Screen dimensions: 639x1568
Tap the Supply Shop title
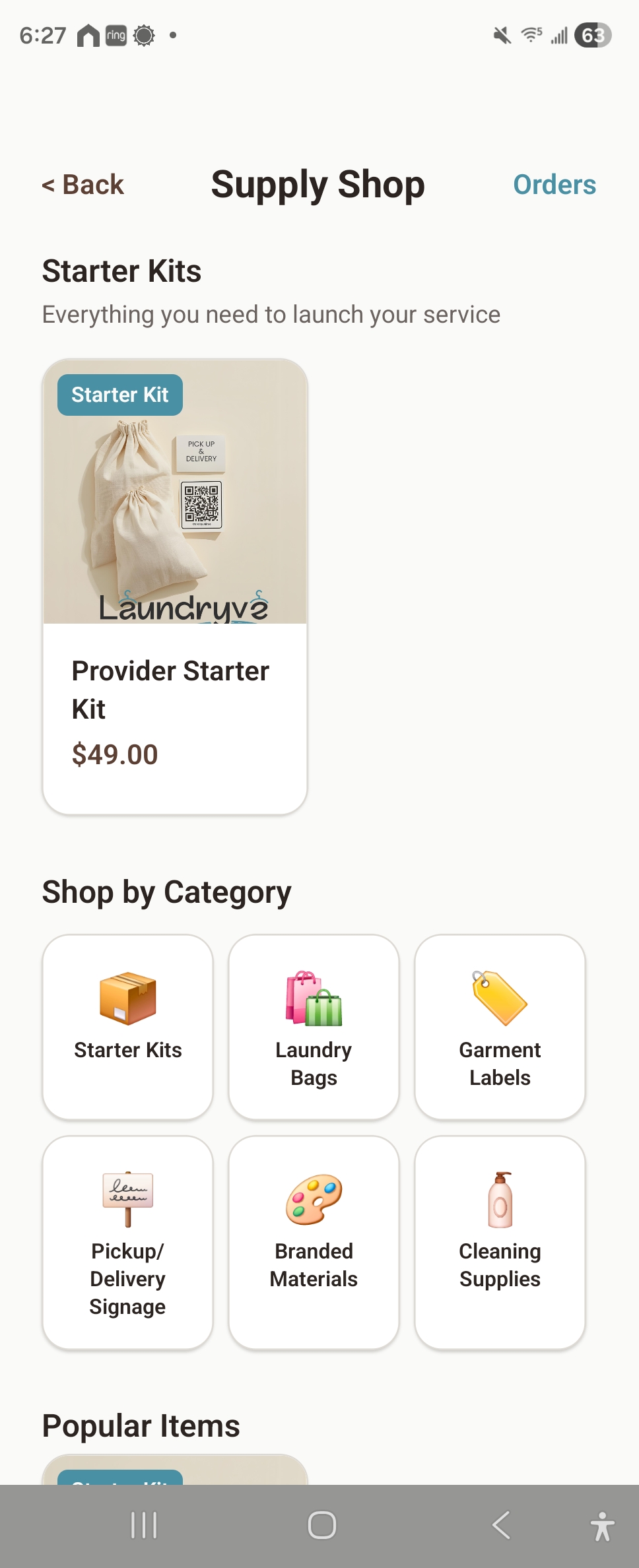pos(319,185)
